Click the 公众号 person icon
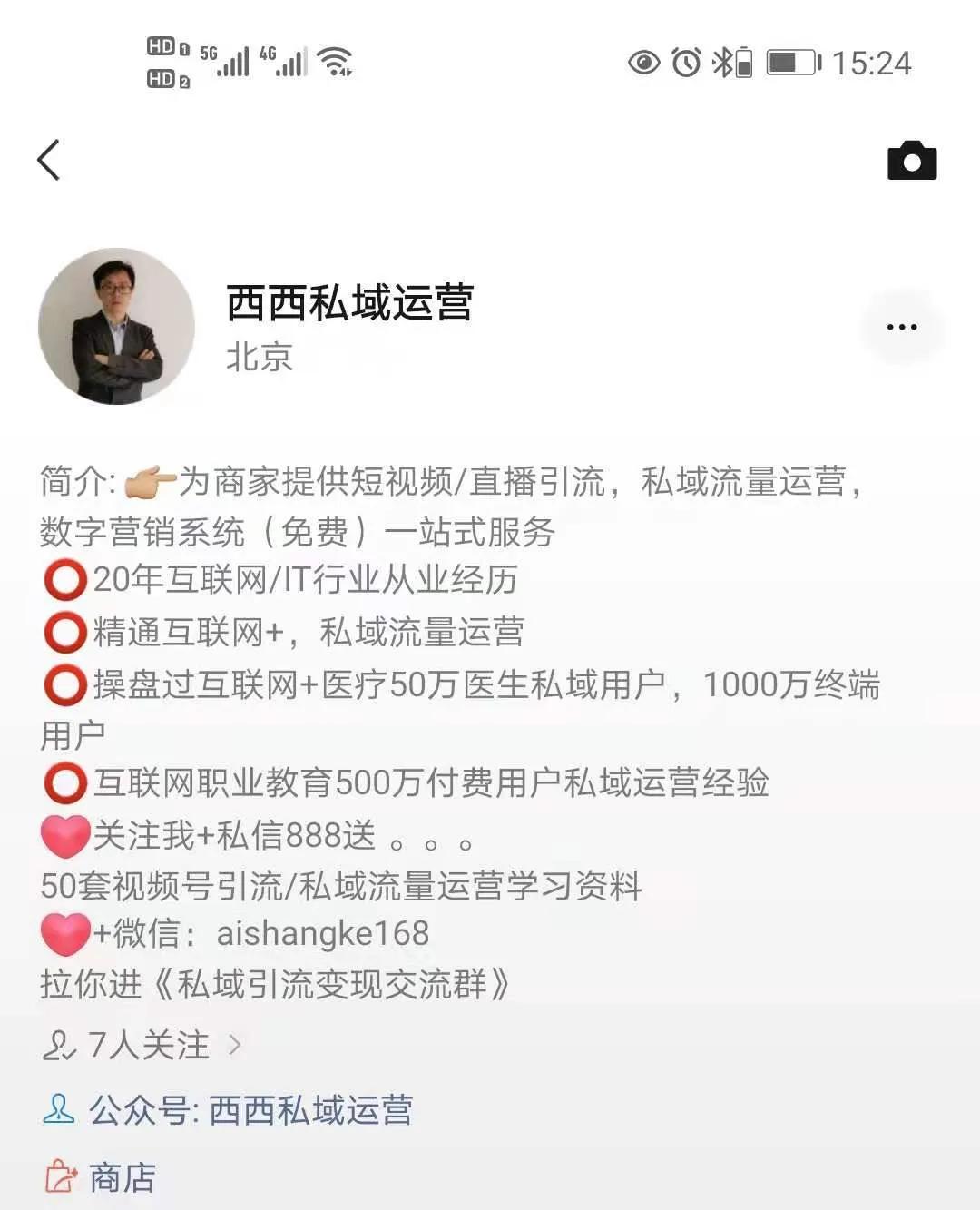This screenshot has width=980, height=1210. tap(59, 1110)
